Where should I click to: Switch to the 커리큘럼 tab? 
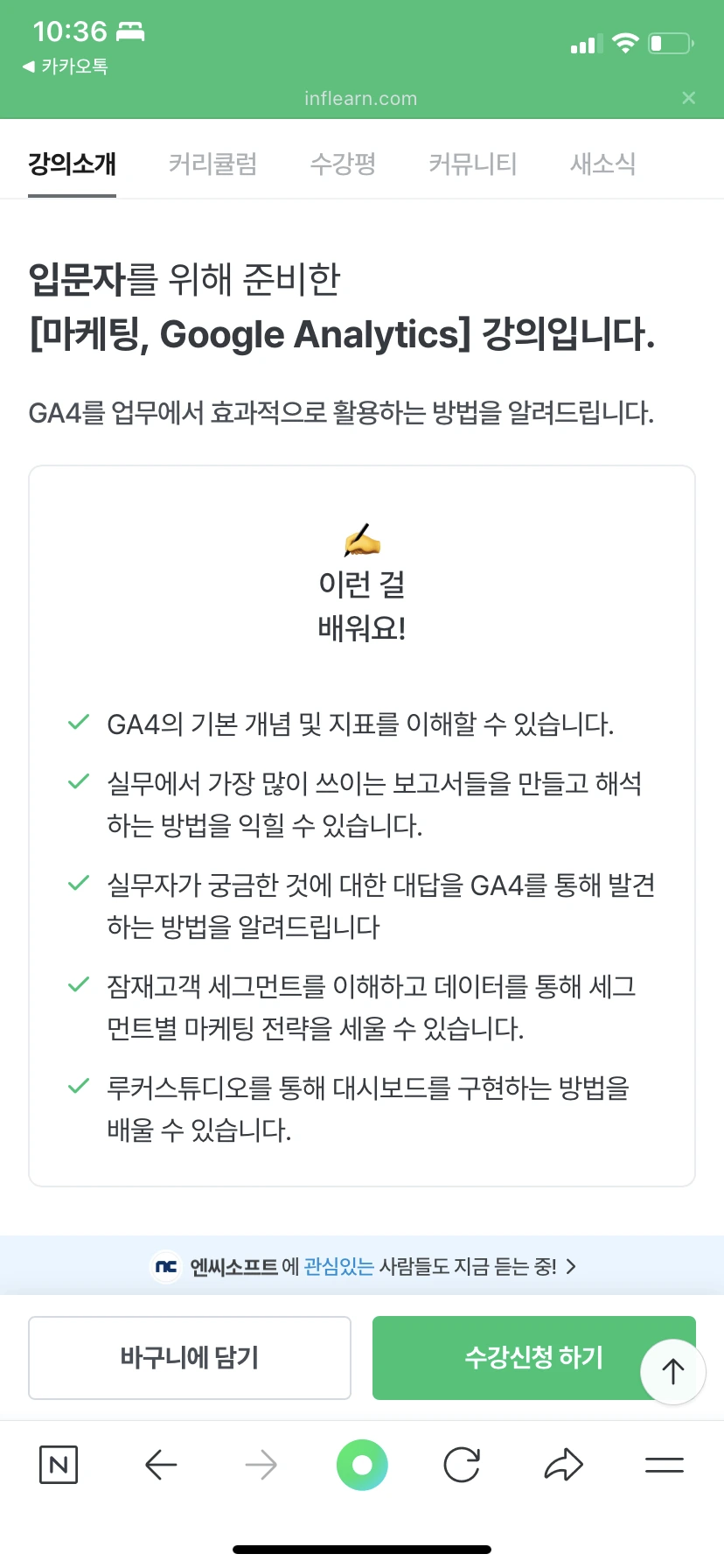click(212, 164)
